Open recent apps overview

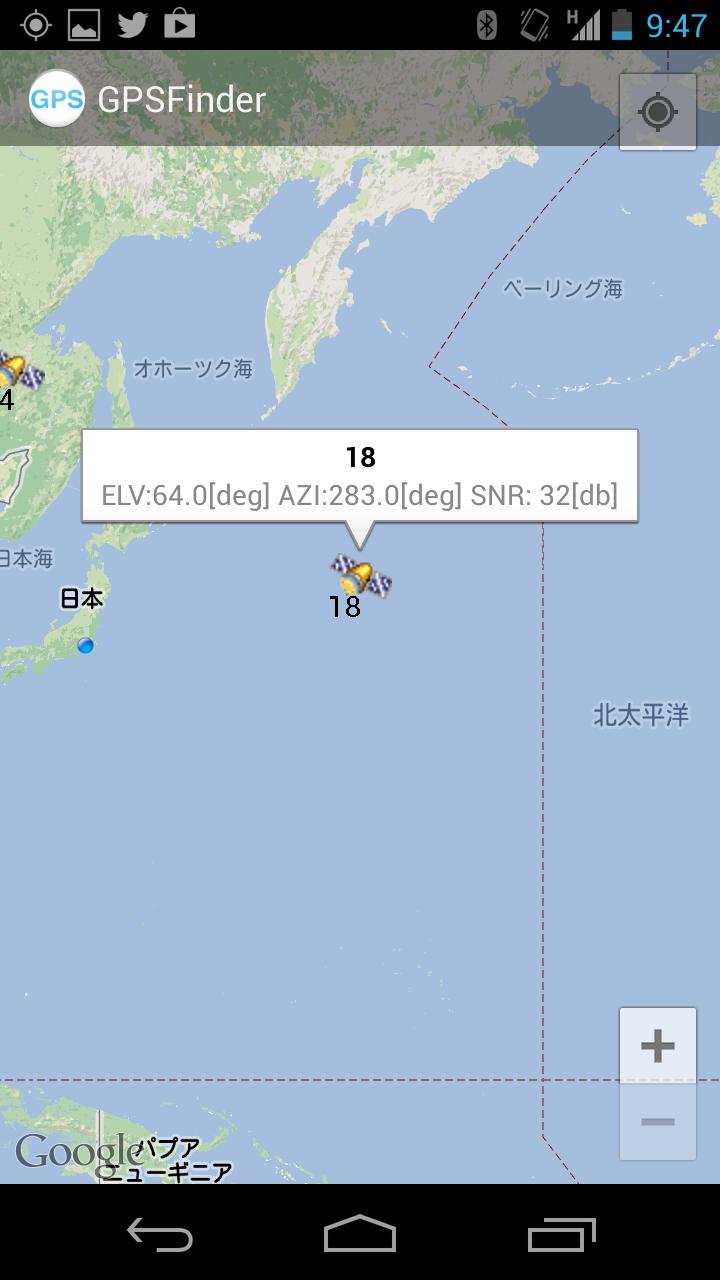[x=561, y=1234]
